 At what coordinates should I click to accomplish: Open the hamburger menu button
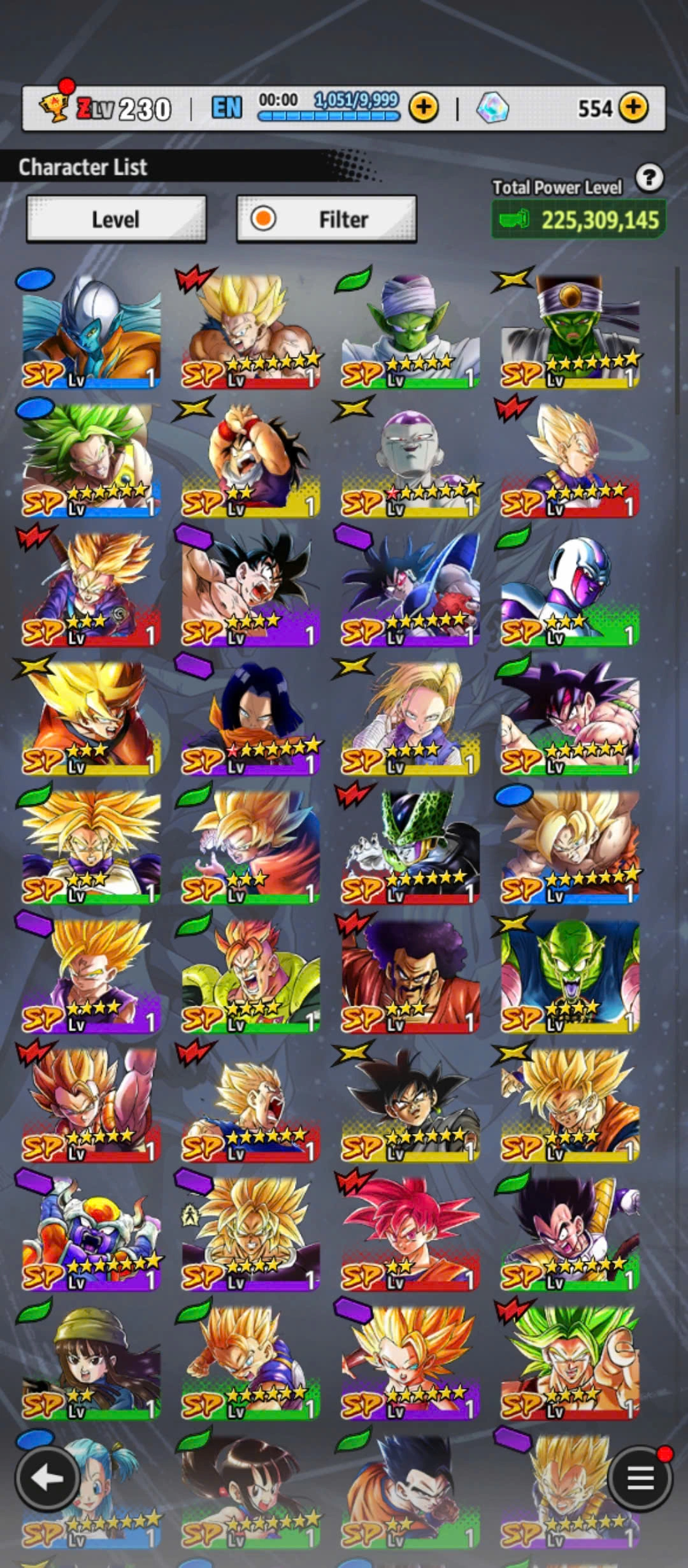click(x=640, y=1477)
